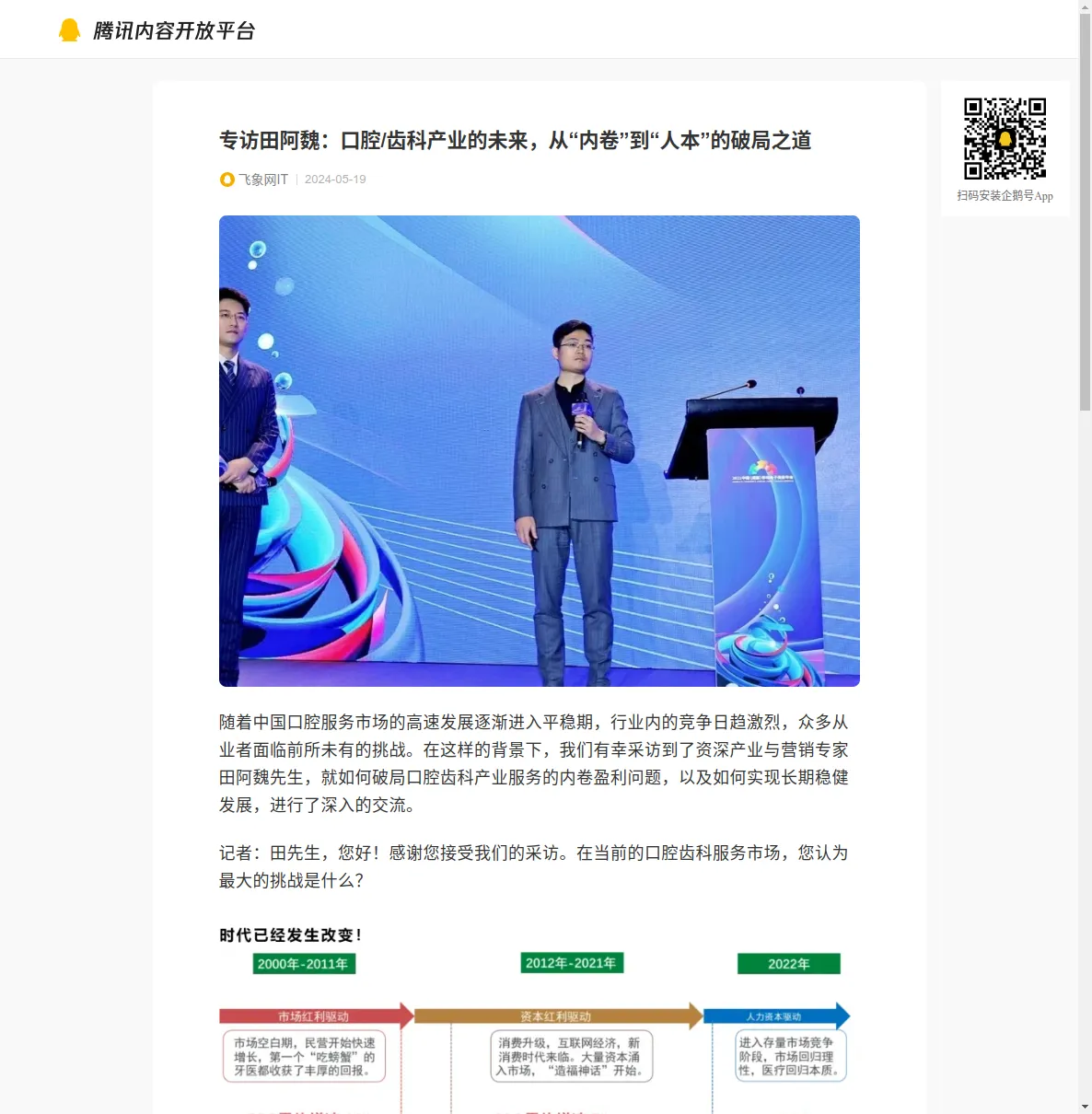The image size is (1092, 1114).
Task: Open the 飞象网IT author profile
Action: [262, 180]
